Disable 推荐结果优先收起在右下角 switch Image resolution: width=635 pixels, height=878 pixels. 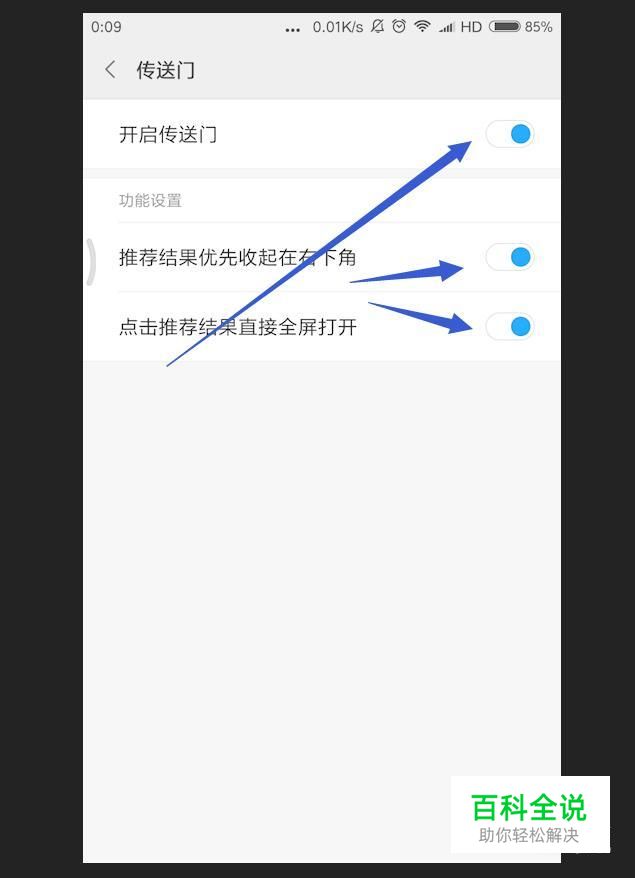(510, 258)
